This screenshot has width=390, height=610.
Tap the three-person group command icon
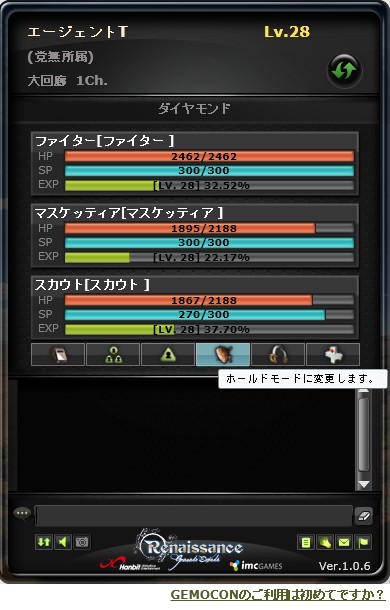[113, 354]
